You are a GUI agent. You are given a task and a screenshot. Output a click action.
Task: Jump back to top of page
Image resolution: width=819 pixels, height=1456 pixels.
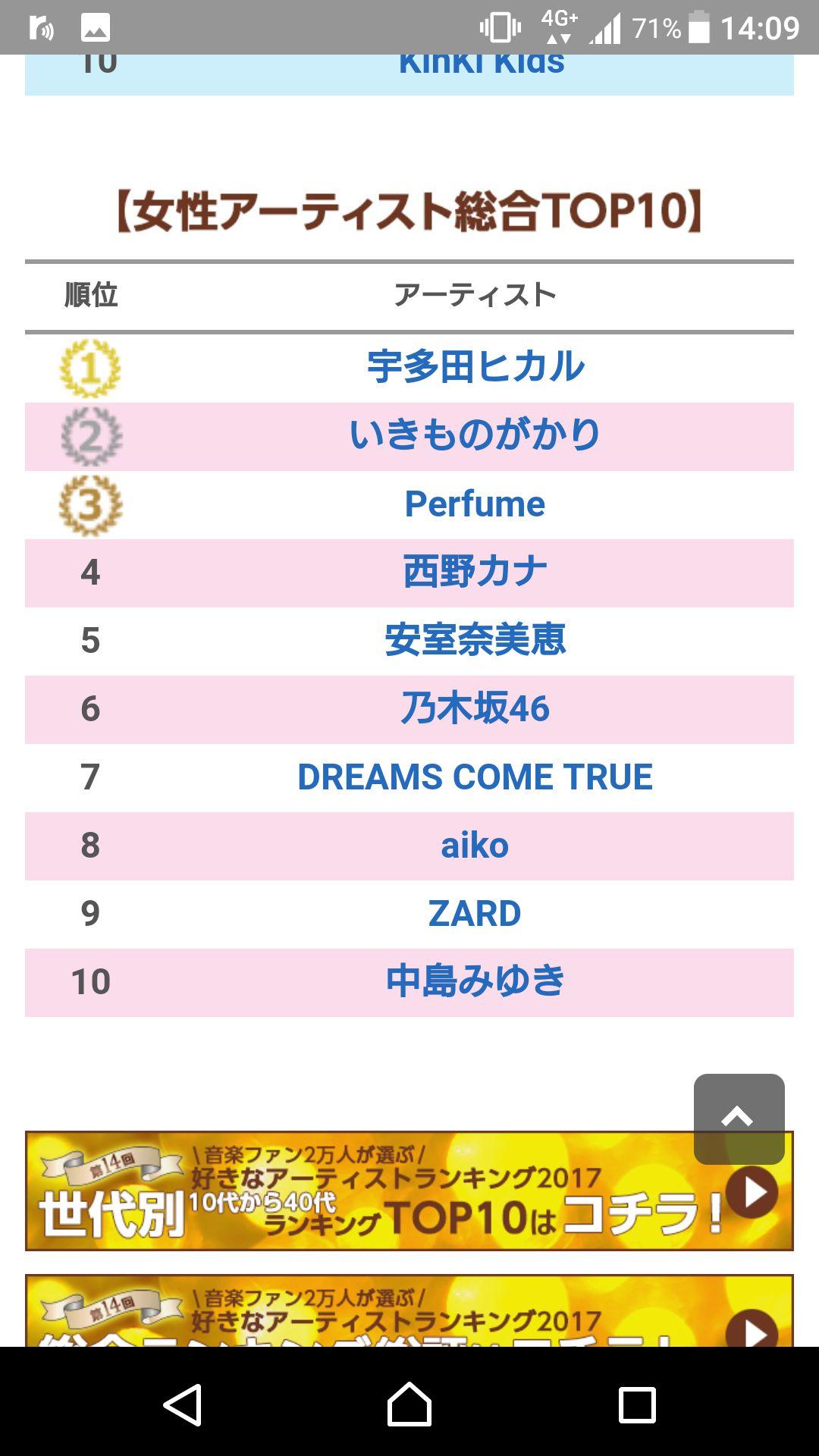(739, 1118)
